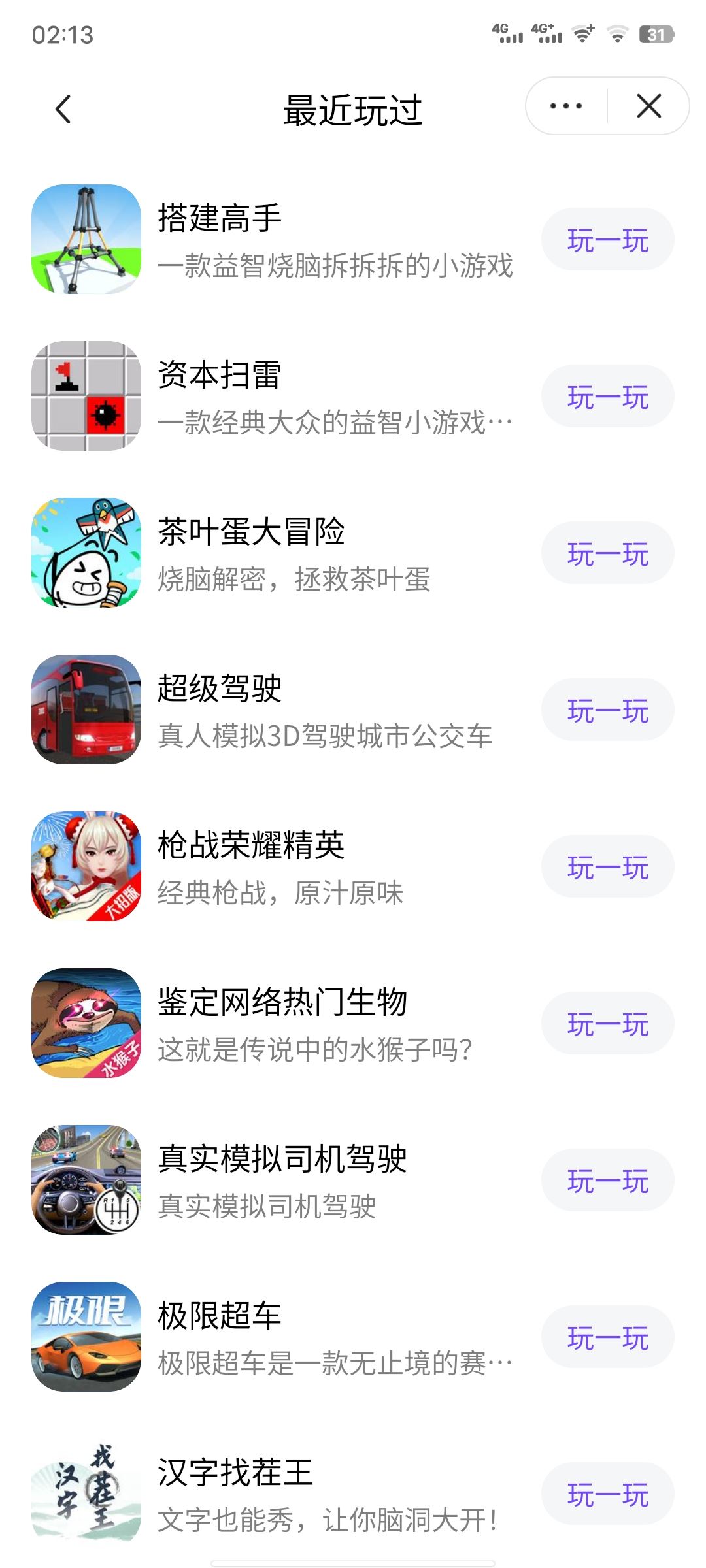
Task: Tap 玩一玩 next to 超级驾驶
Action: 607,710
